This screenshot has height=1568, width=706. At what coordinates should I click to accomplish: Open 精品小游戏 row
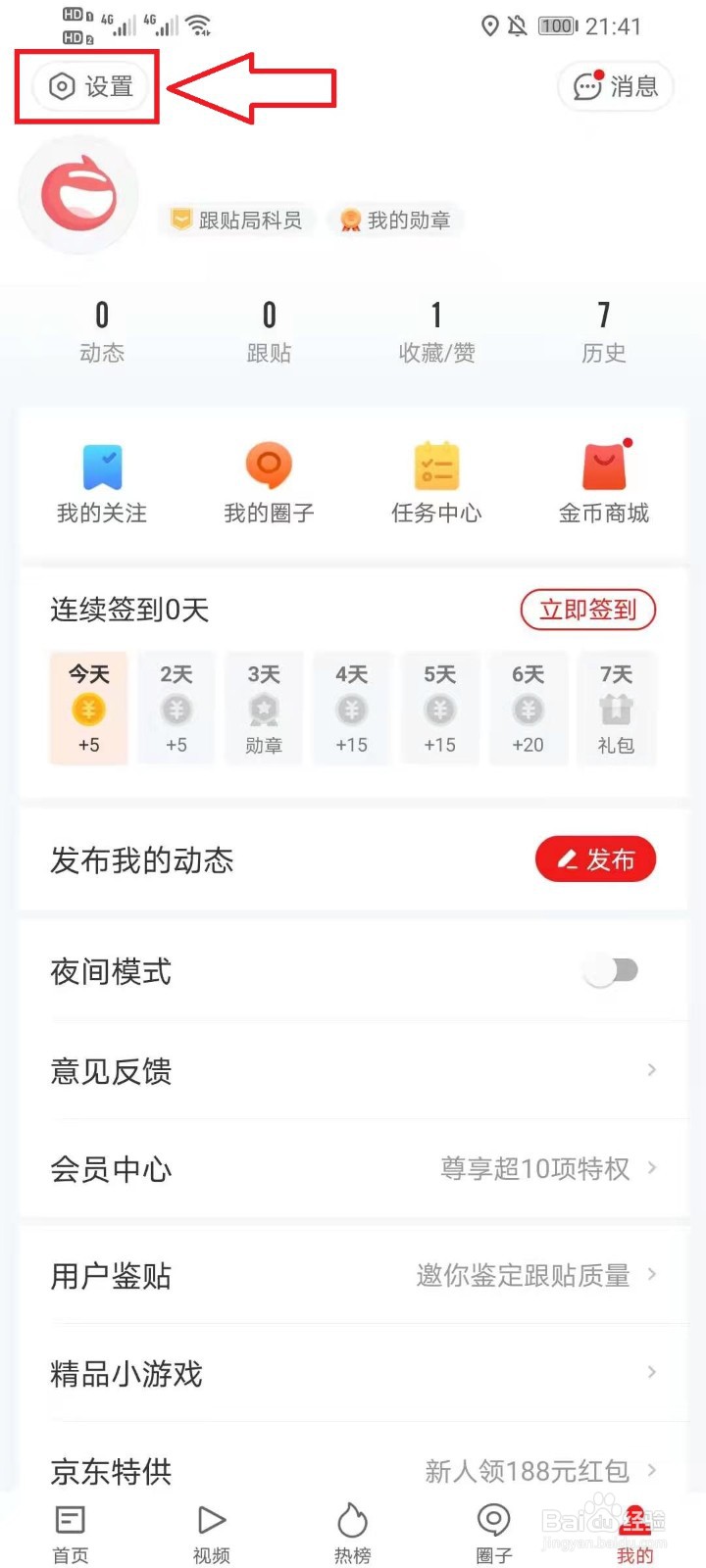coord(354,1372)
